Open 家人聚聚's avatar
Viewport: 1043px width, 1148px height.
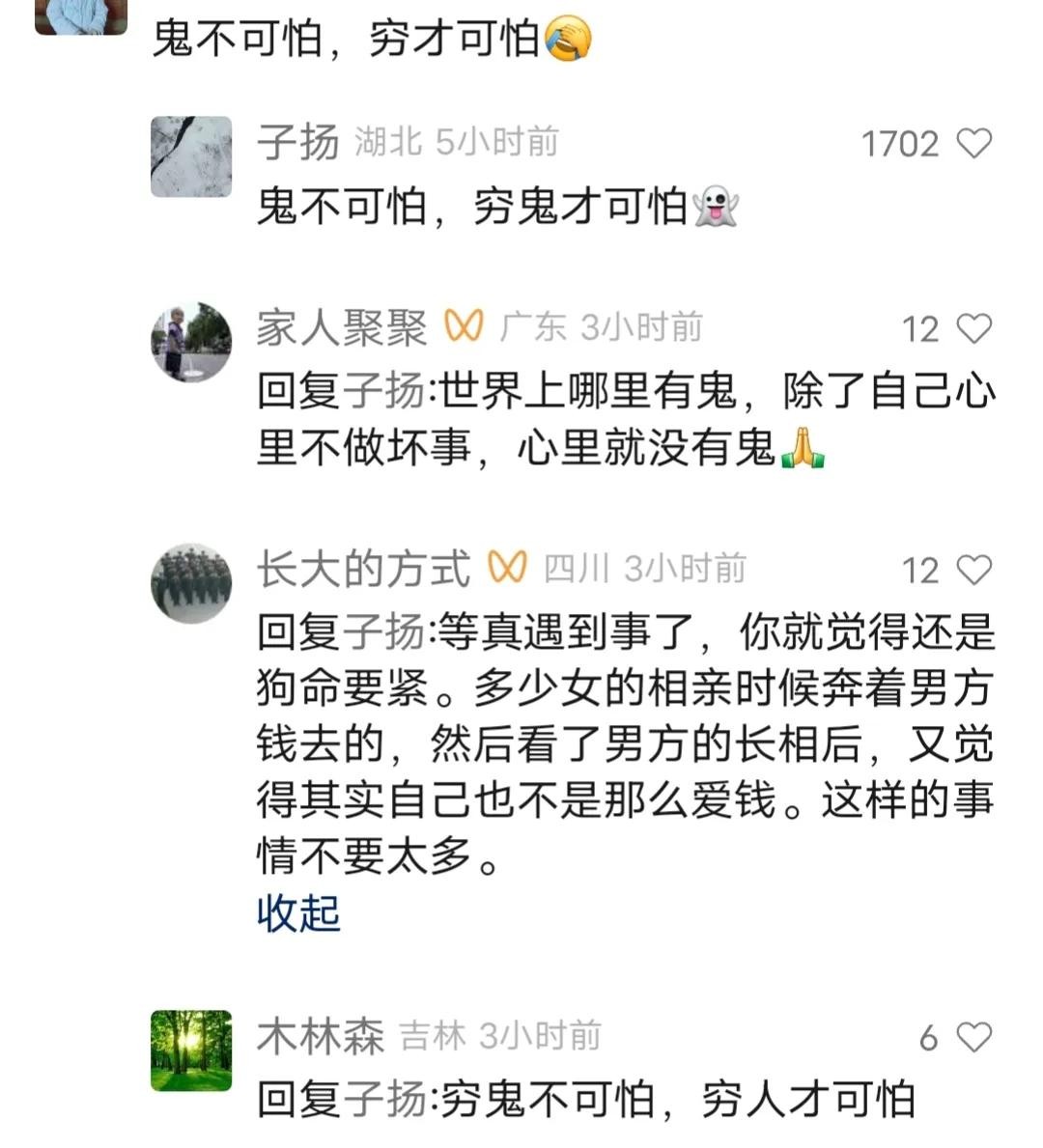[191, 342]
